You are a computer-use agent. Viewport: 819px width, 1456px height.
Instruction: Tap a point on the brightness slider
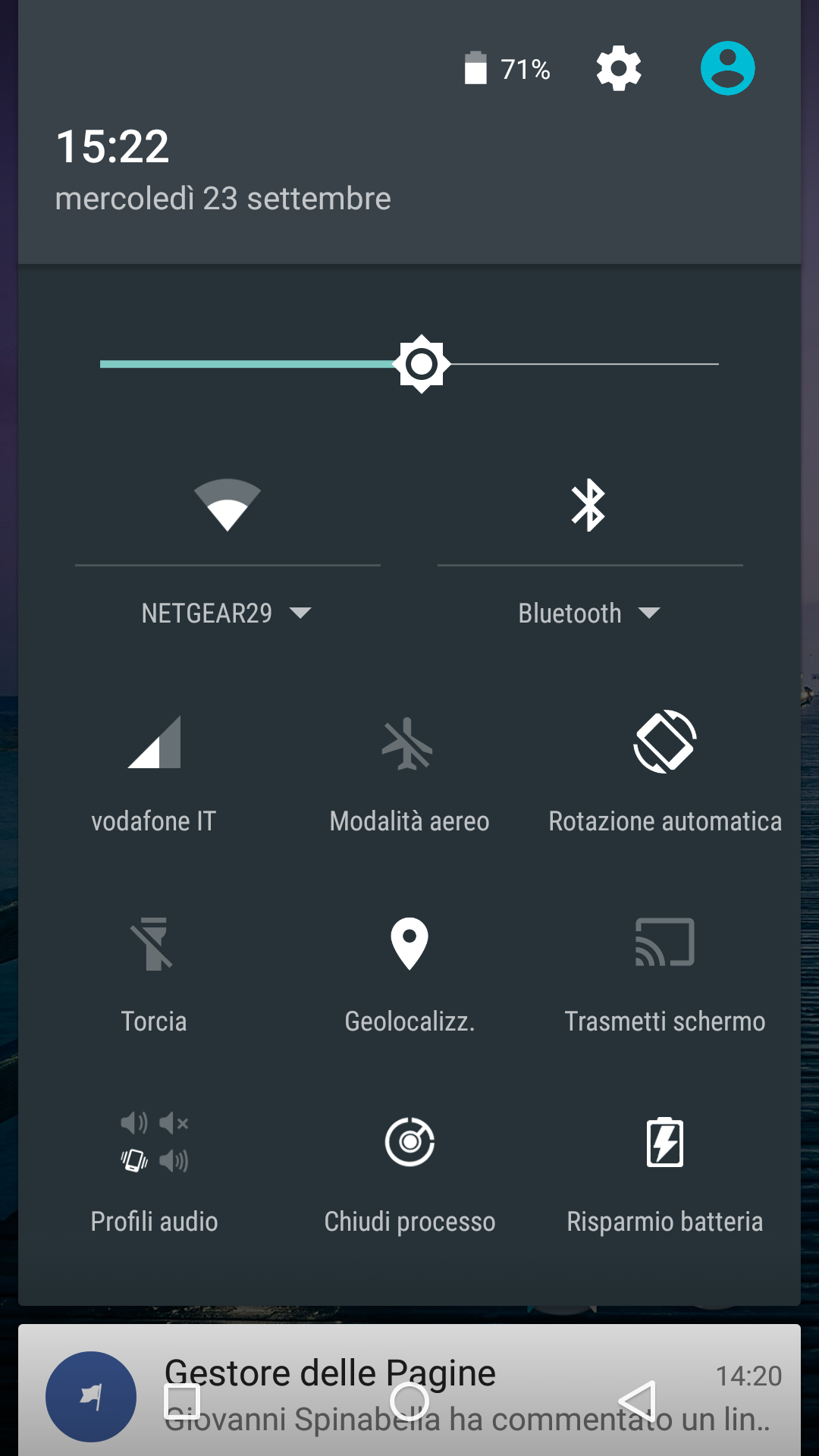[x=409, y=364]
